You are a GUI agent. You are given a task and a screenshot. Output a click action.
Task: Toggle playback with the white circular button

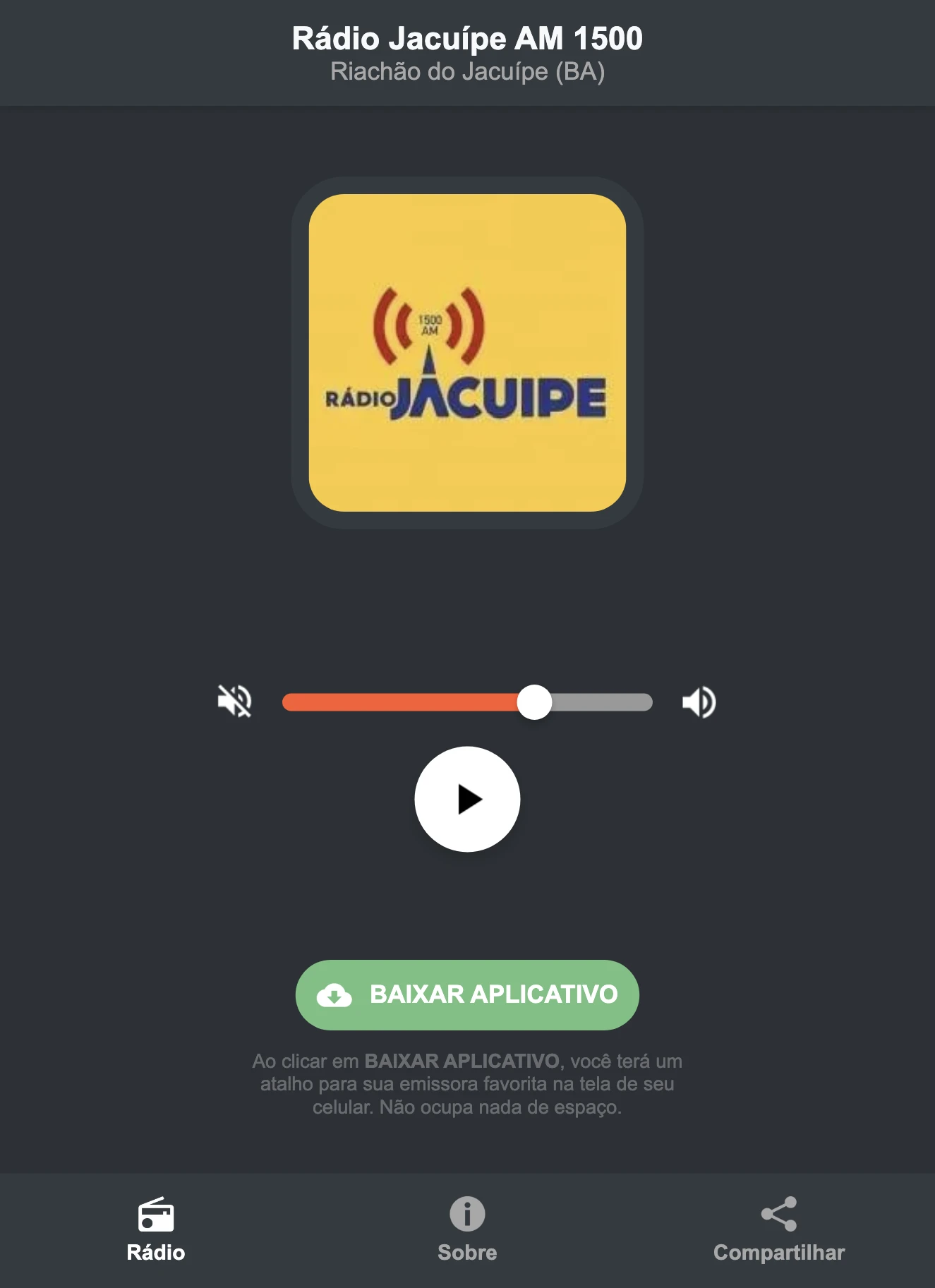coord(467,798)
